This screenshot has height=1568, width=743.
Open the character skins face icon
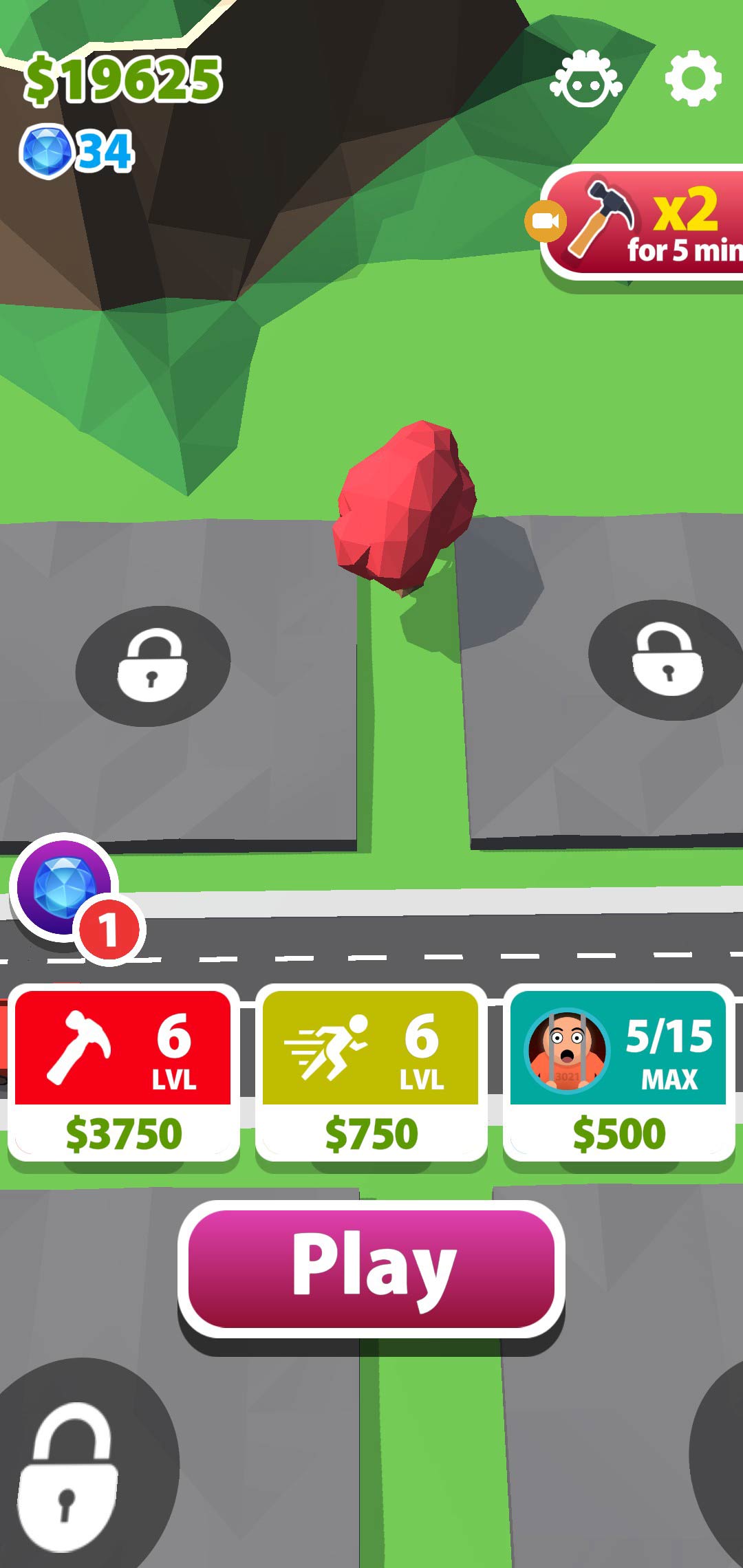point(585,80)
